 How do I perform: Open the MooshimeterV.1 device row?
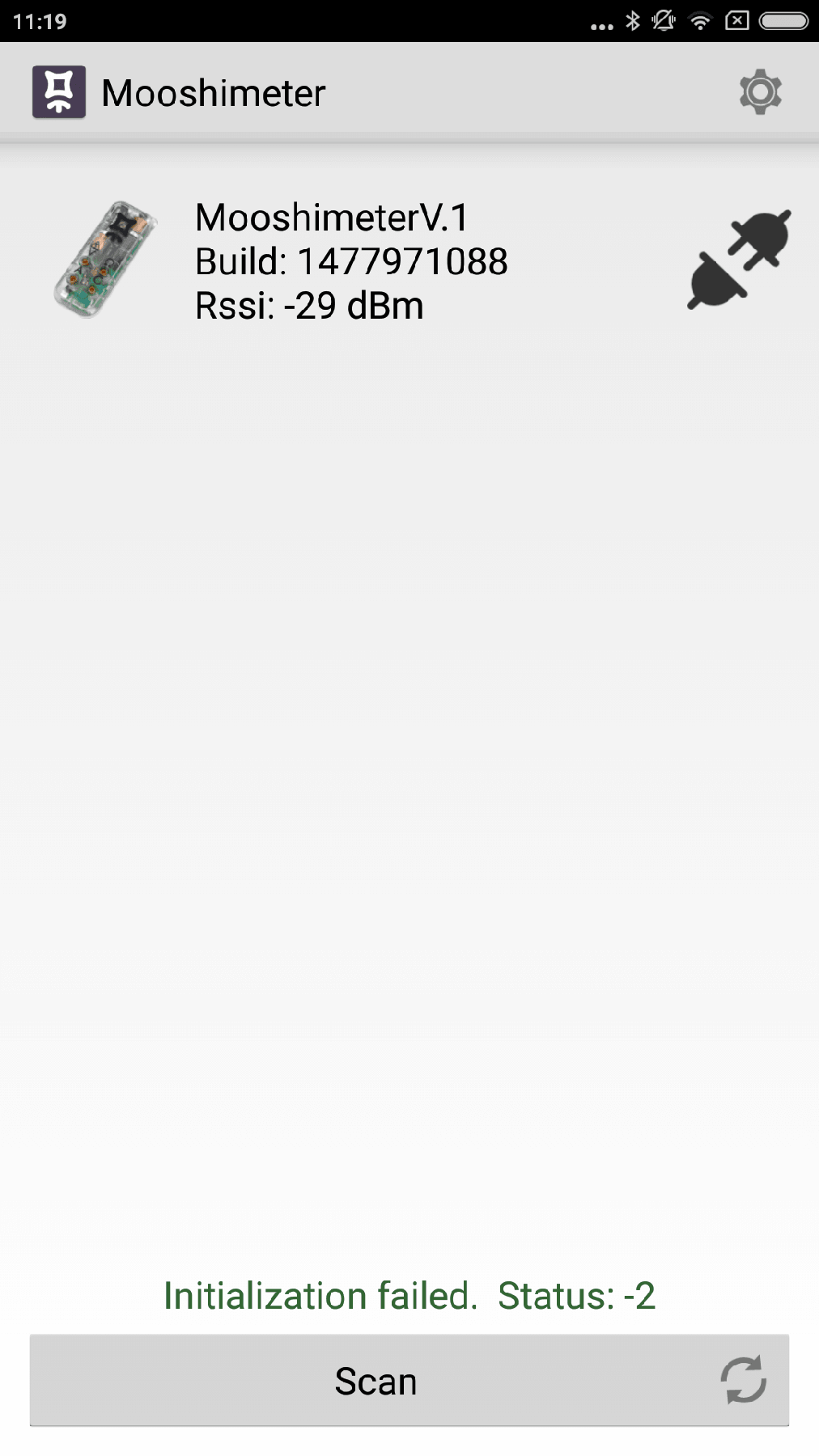(351, 261)
